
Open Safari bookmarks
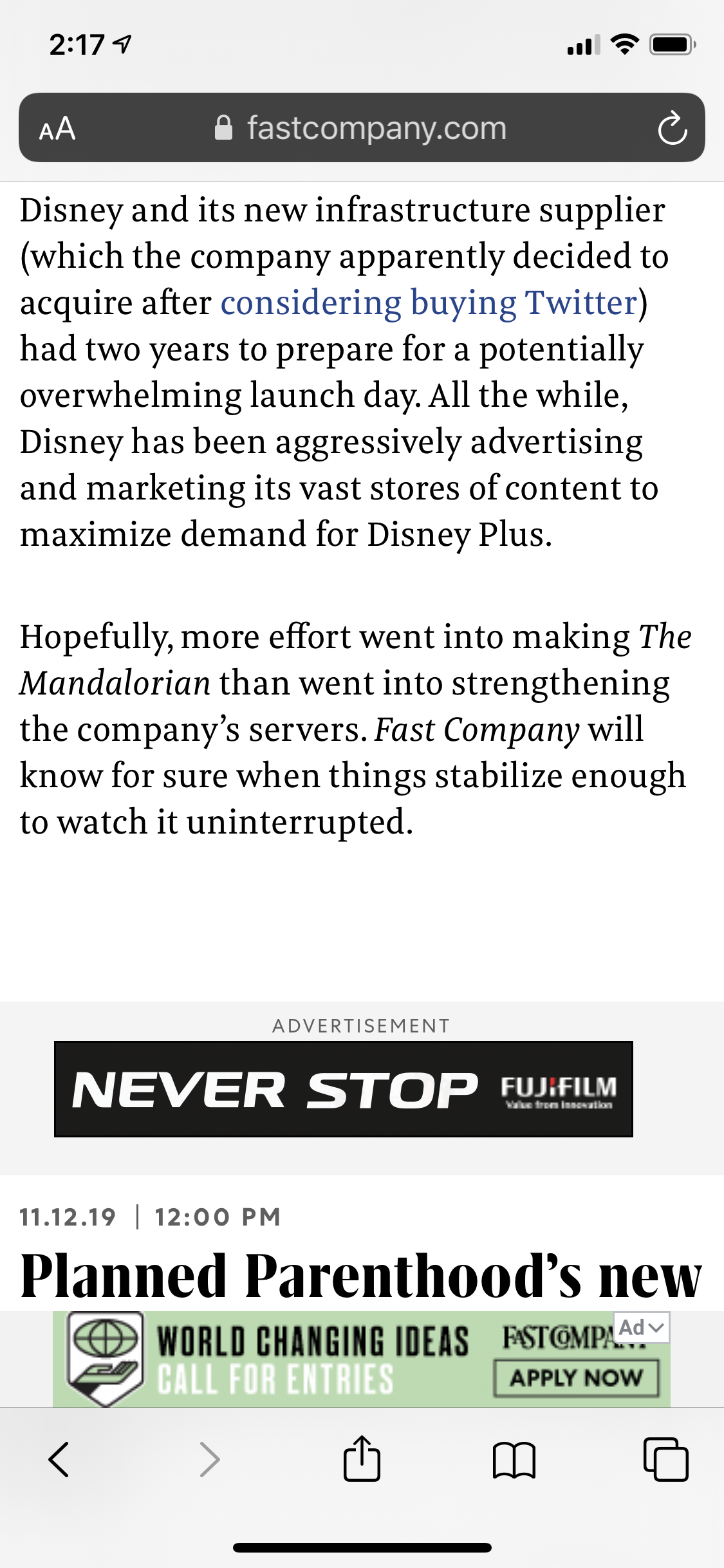pyautogui.click(x=514, y=1459)
